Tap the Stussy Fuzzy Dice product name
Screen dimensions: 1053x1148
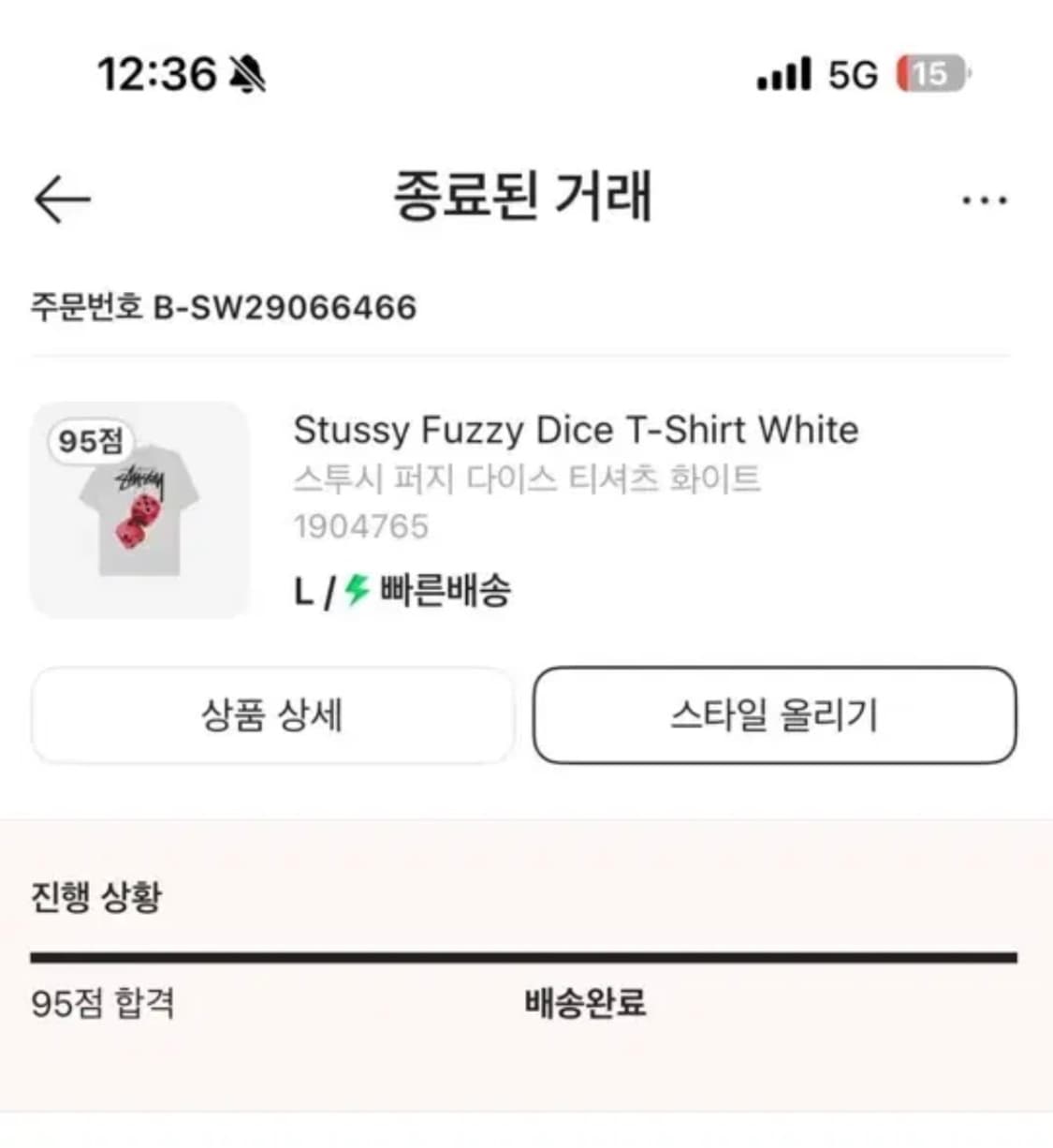[577, 430]
